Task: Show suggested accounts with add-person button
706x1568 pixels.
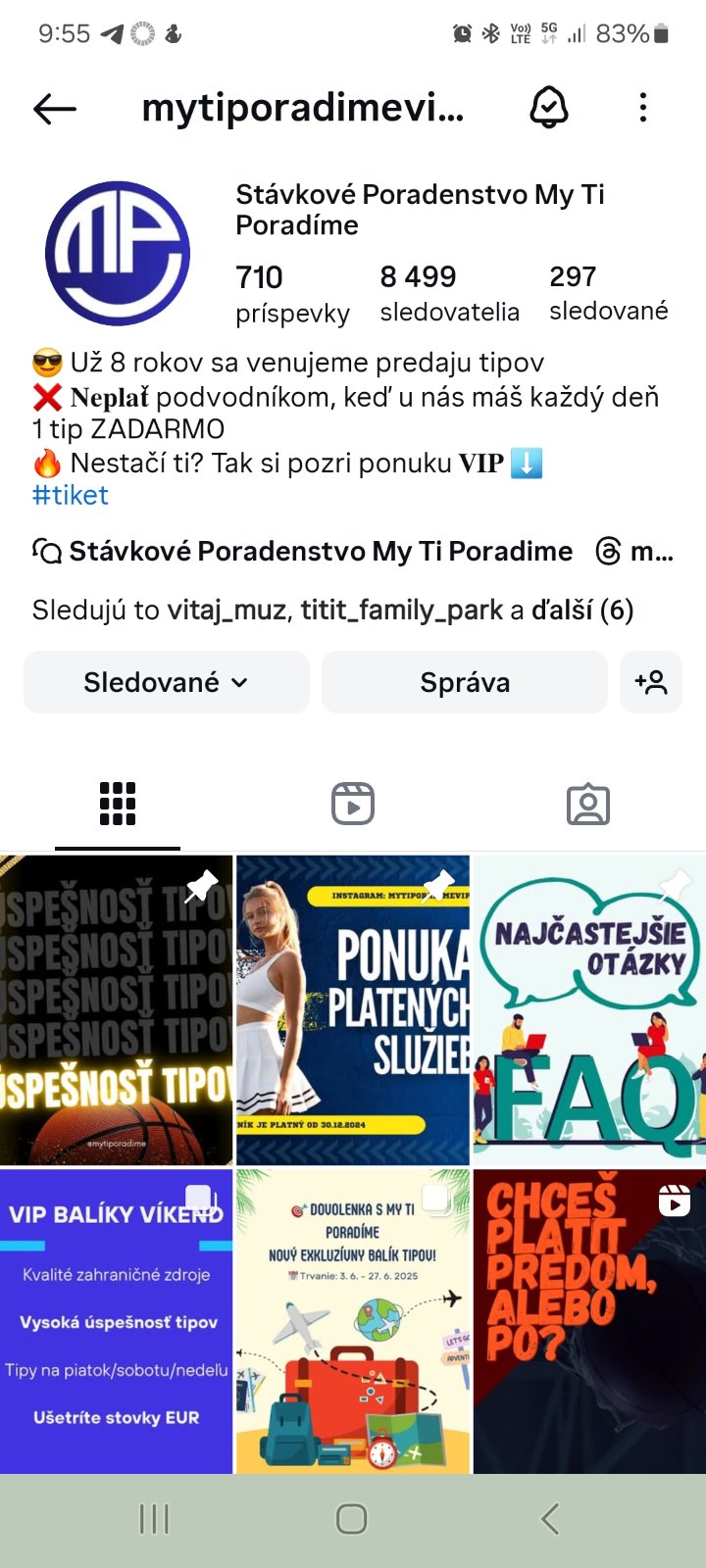Action: click(651, 682)
